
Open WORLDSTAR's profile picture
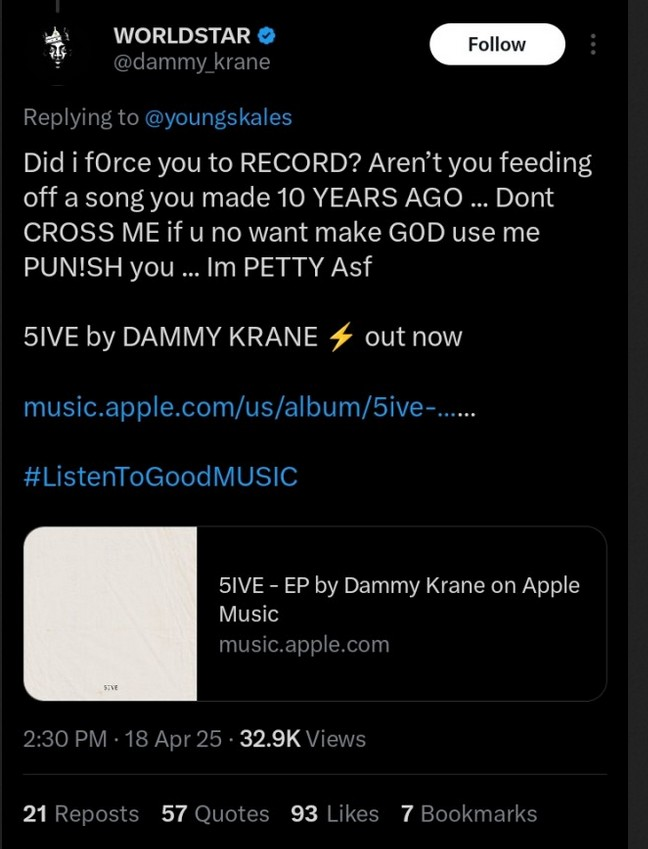[56, 47]
